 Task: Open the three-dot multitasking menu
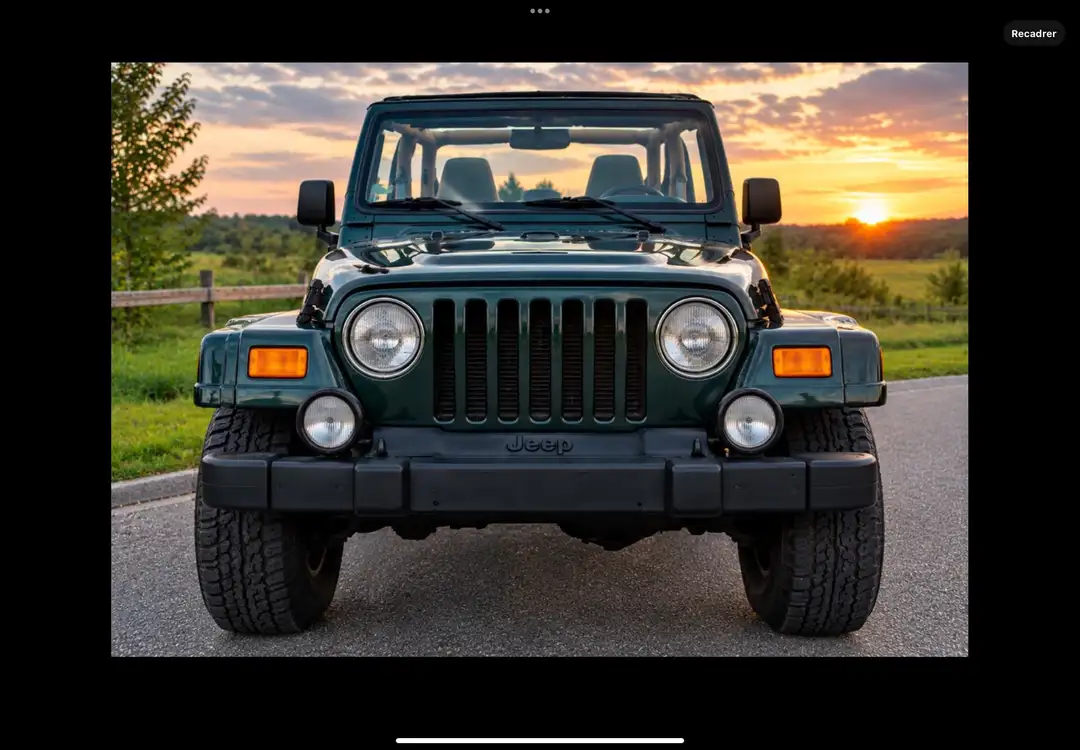[x=540, y=11]
